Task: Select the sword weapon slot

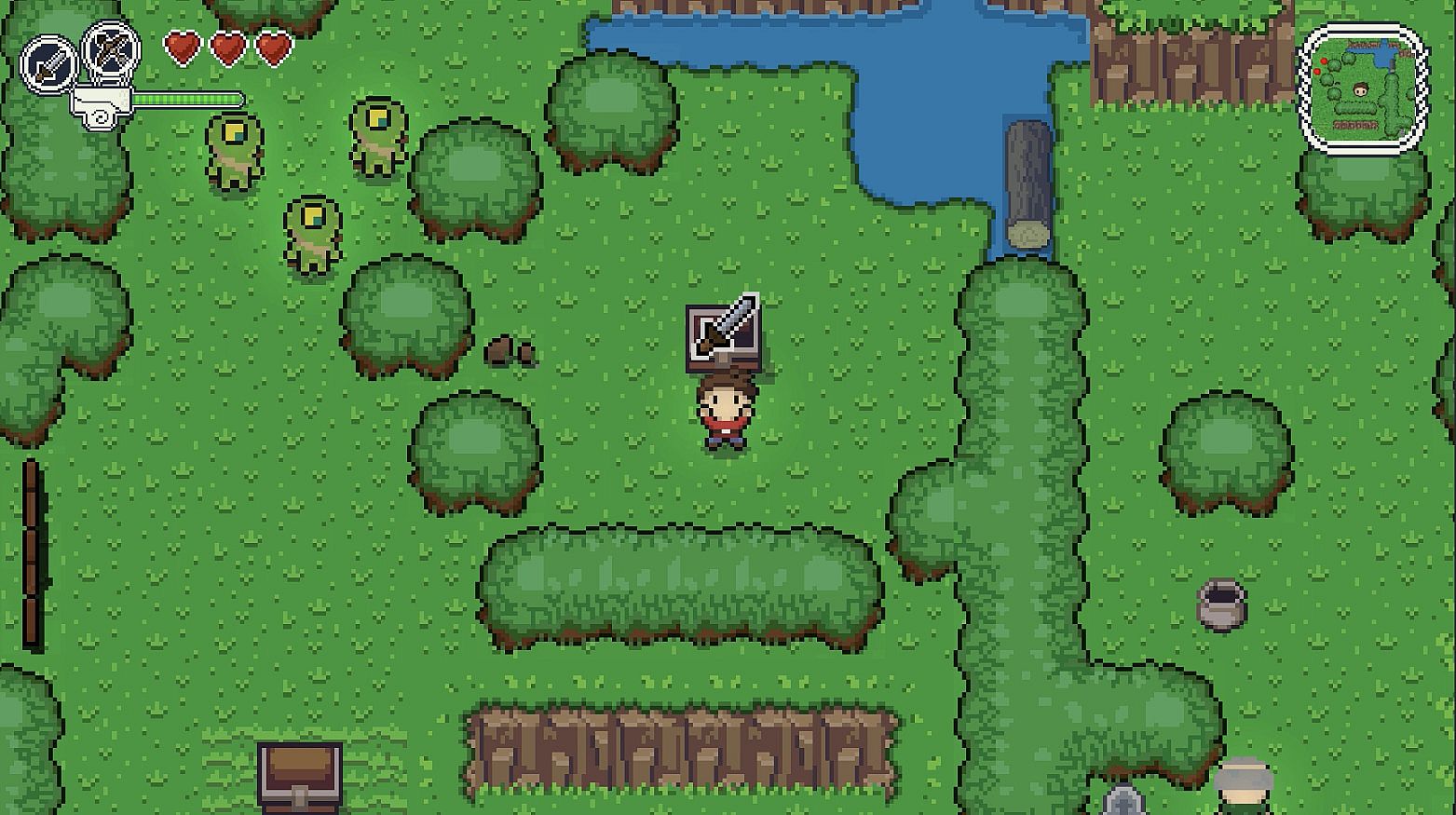Action: (x=48, y=63)
